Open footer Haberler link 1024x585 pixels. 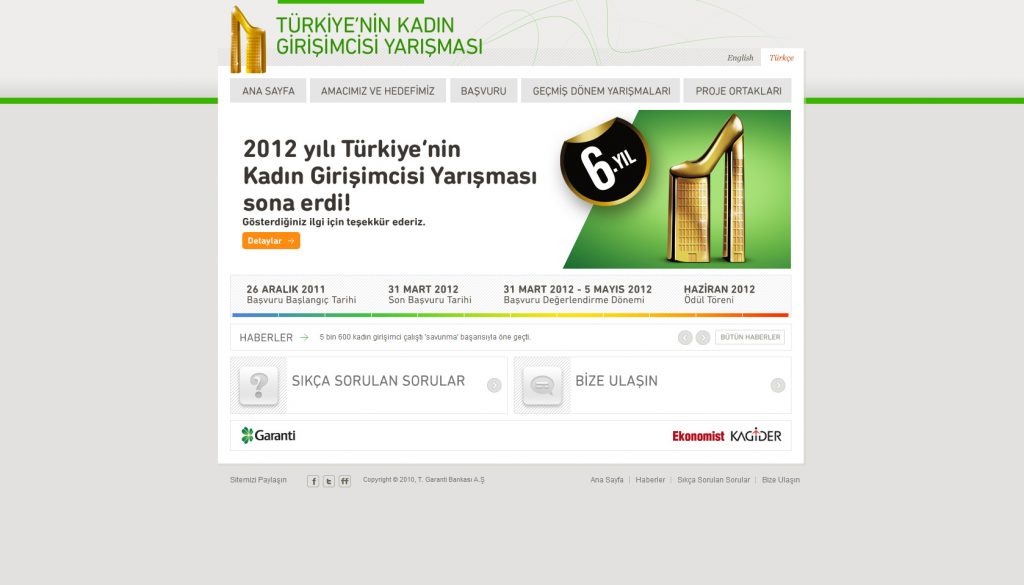650,480
